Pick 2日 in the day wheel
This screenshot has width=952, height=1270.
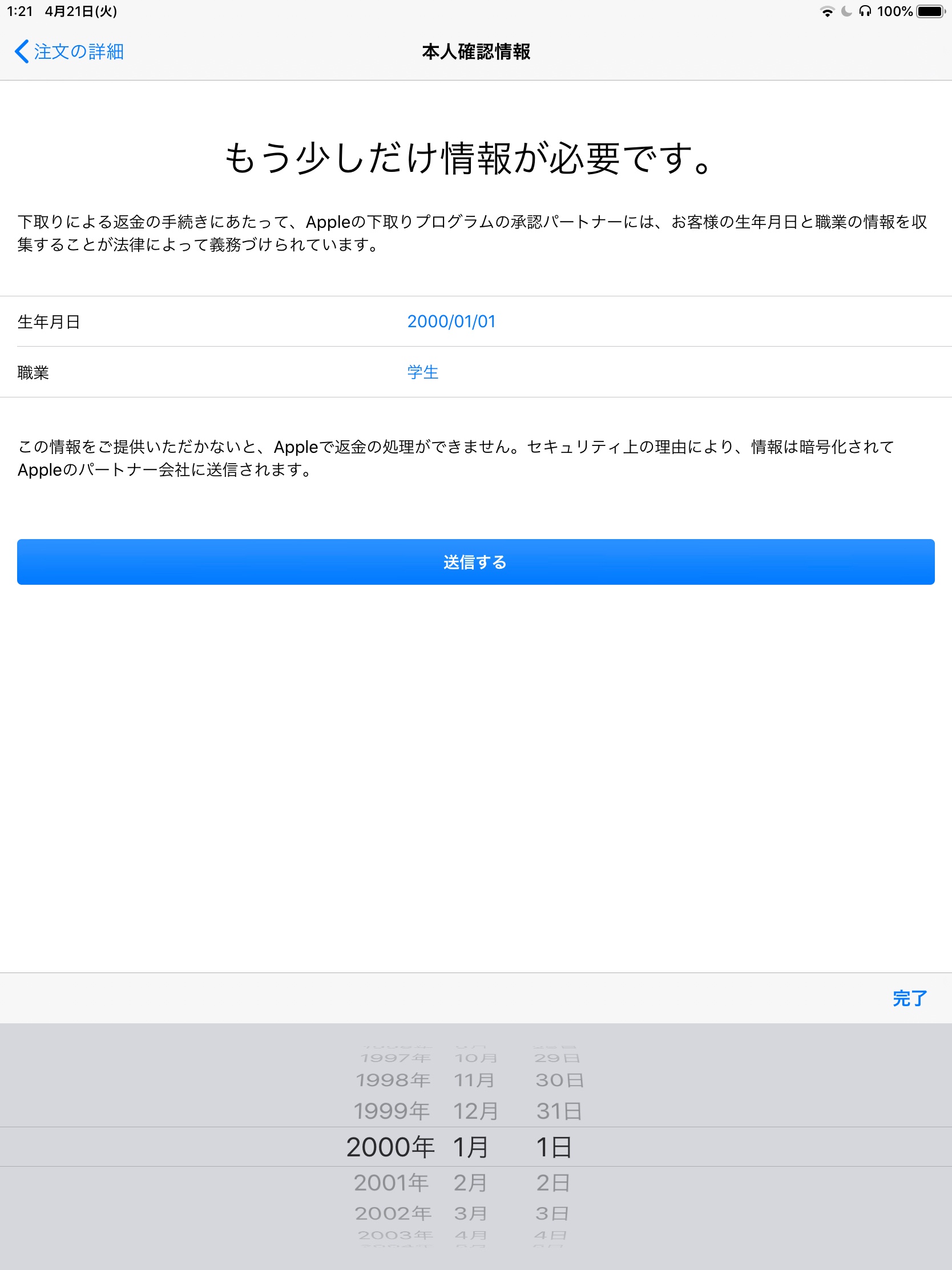552,1183
